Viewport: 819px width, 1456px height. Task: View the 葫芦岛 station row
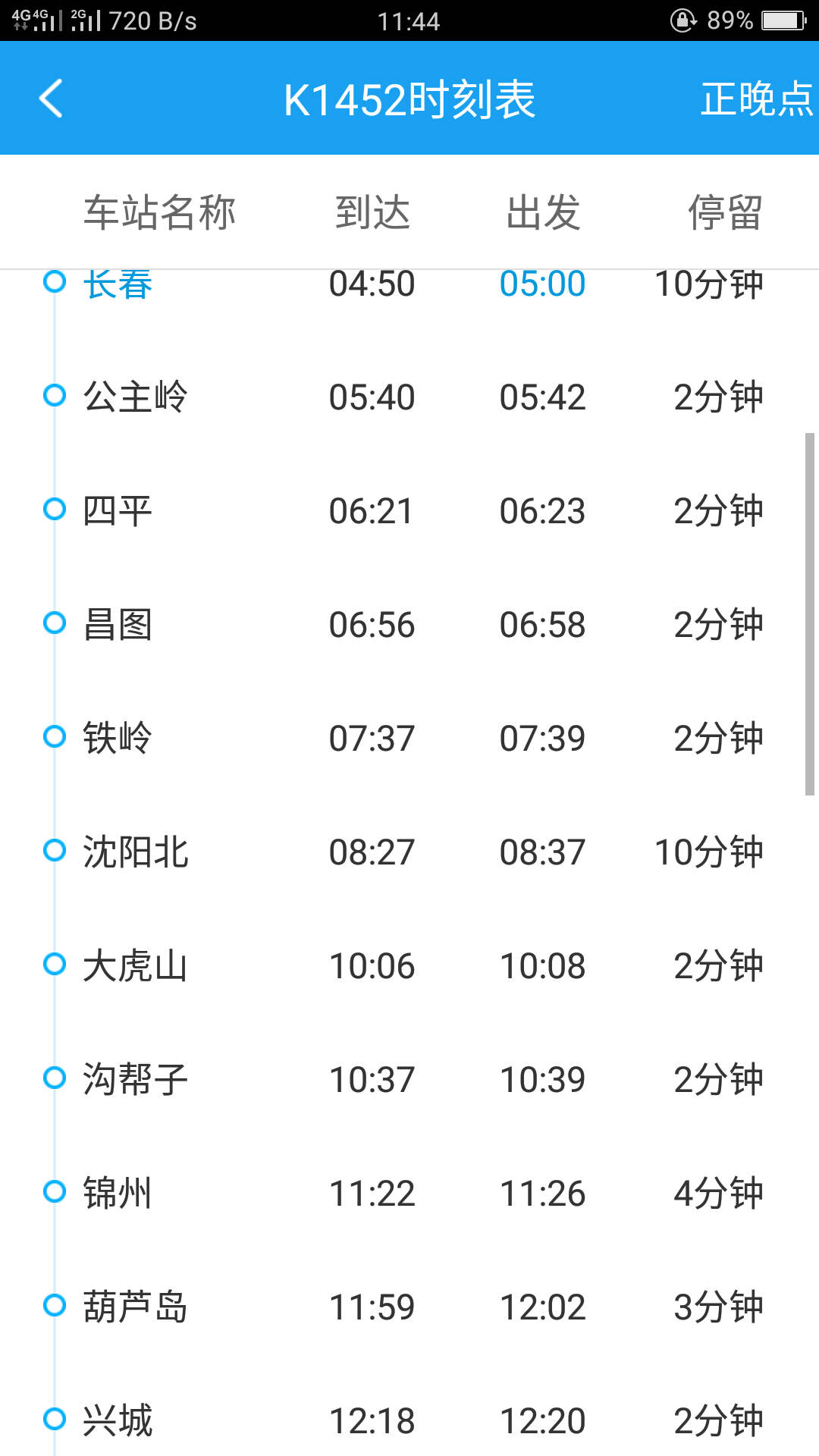click(409, 1307)
